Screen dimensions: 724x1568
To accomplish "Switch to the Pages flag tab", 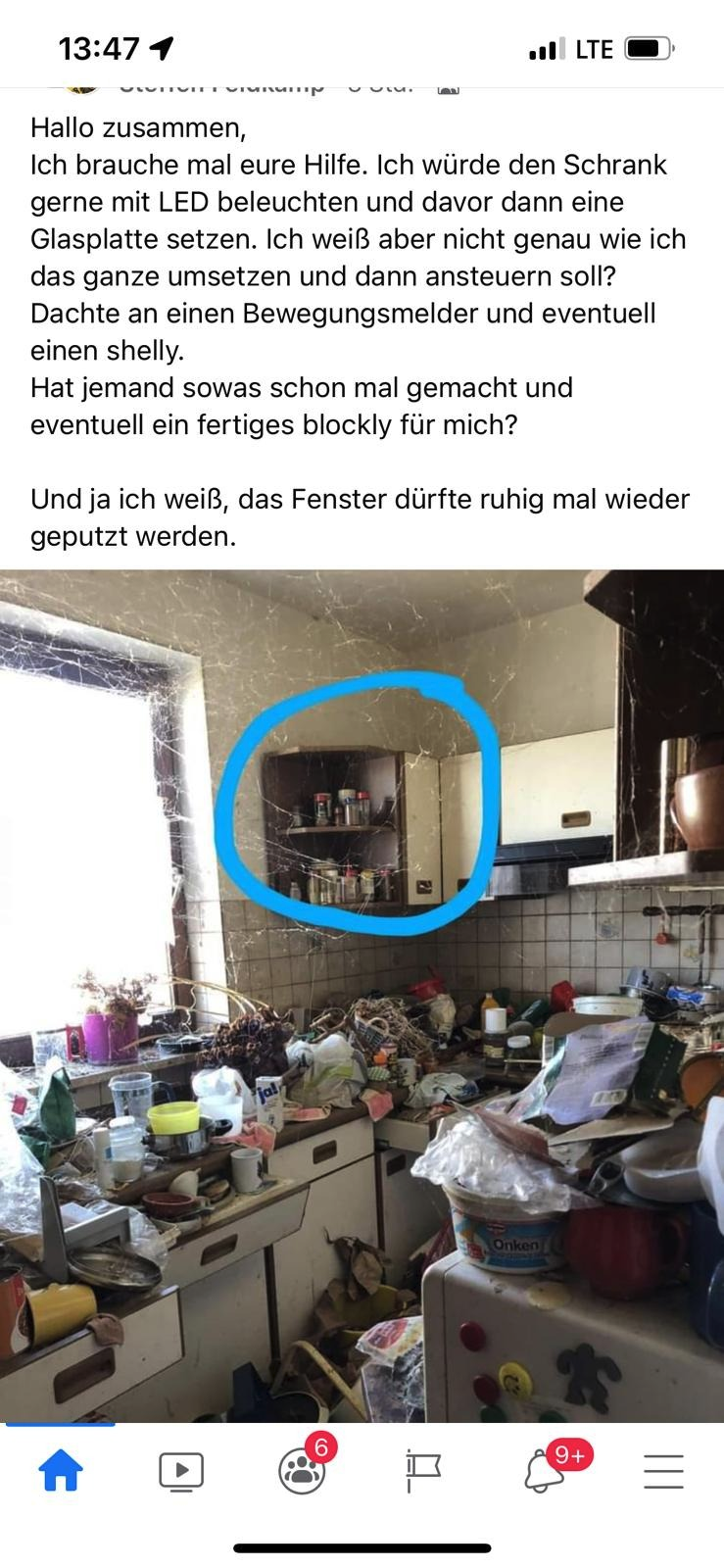I will point(422,1471).
